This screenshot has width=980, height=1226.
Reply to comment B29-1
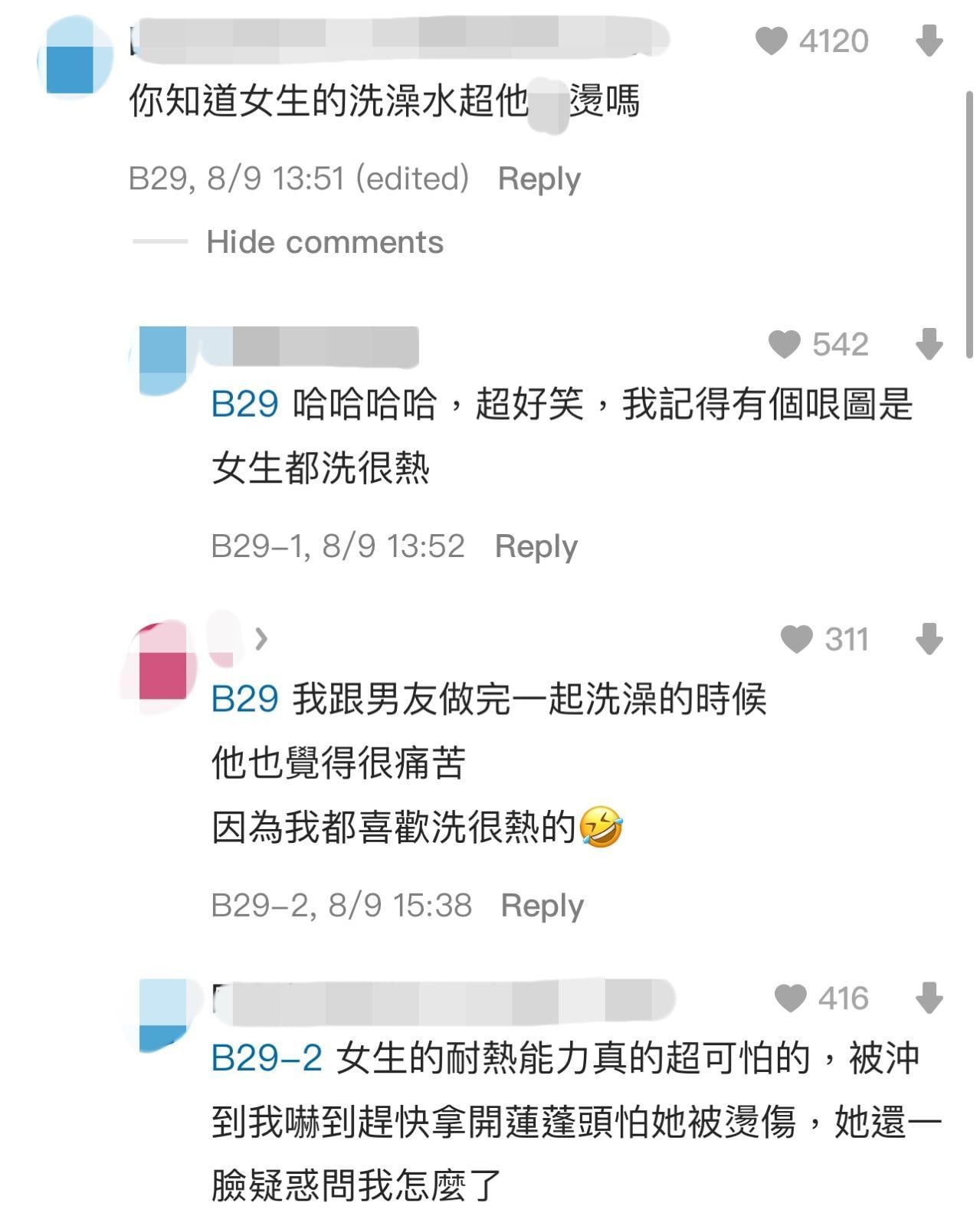[536, 546]
